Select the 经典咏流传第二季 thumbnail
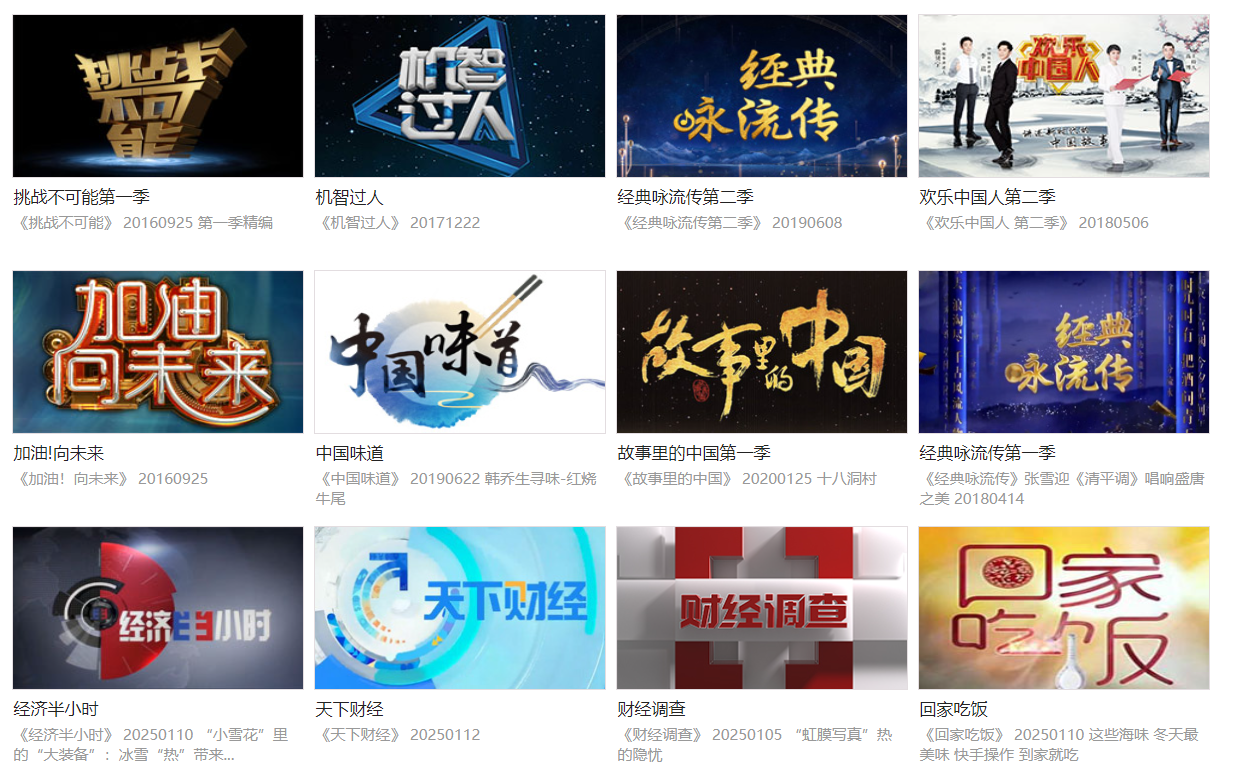The image size is (1243, 778). 762,96
